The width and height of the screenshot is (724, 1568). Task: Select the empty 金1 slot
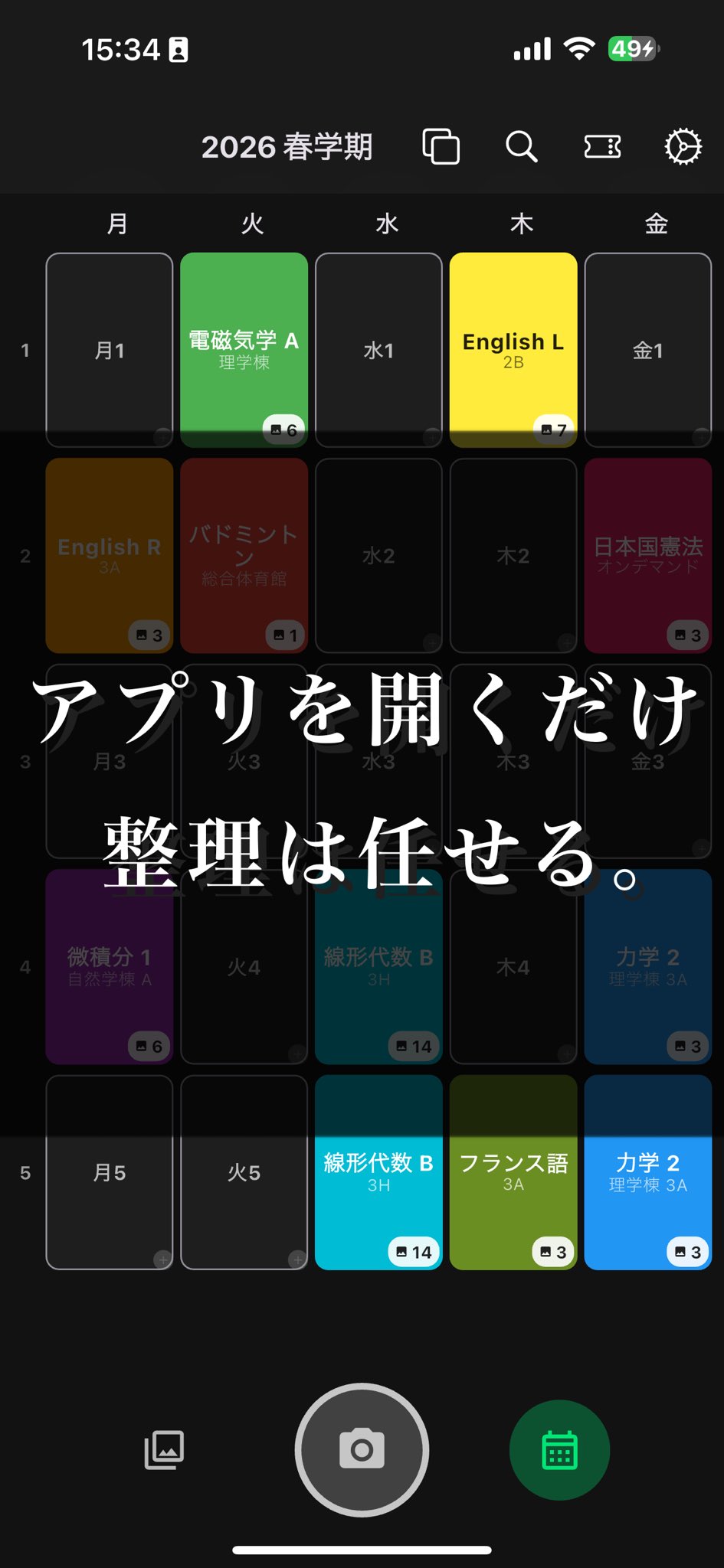pos(647,349)
